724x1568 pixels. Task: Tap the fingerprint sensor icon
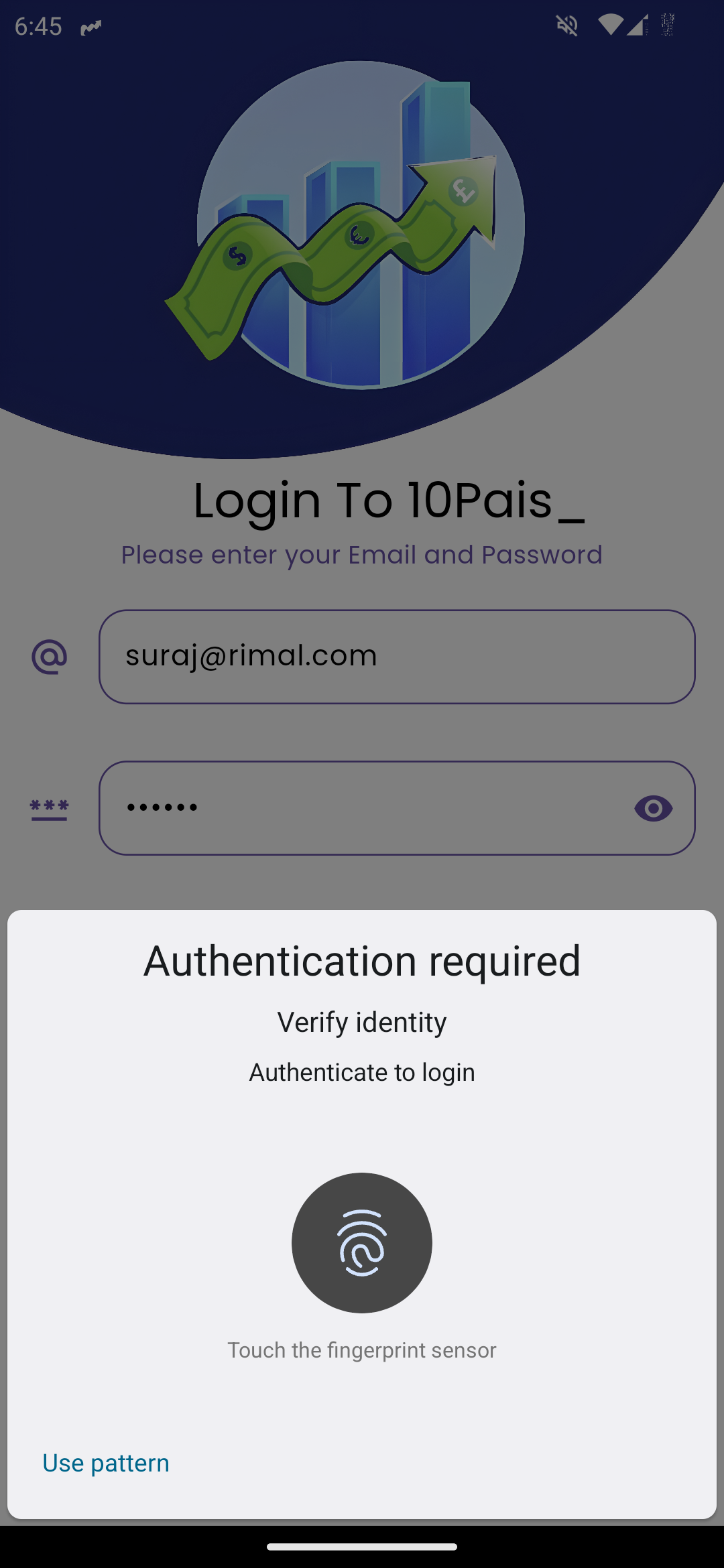point(362,1243)
